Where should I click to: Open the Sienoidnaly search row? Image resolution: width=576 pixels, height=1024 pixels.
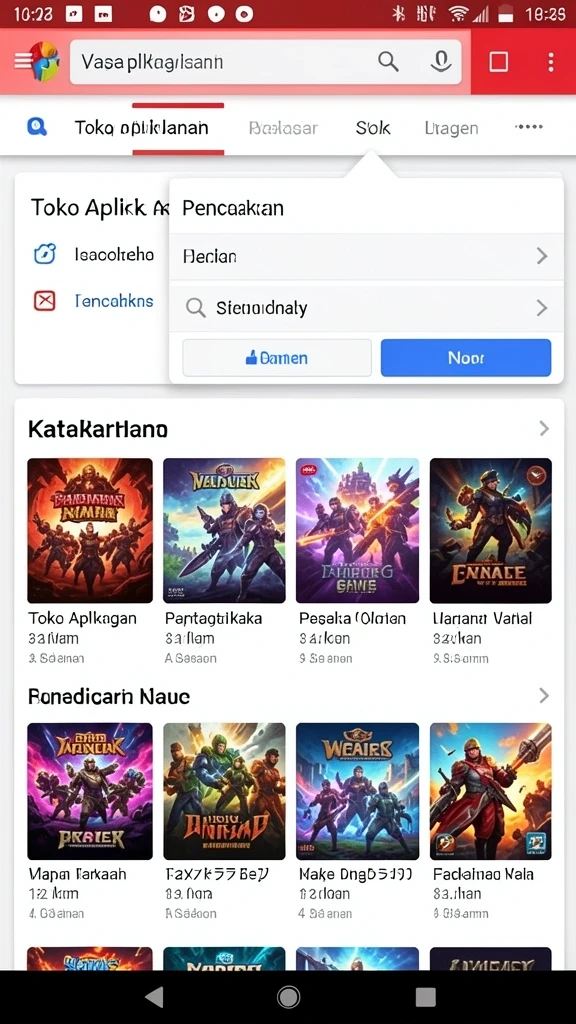[x=366, y=308]
